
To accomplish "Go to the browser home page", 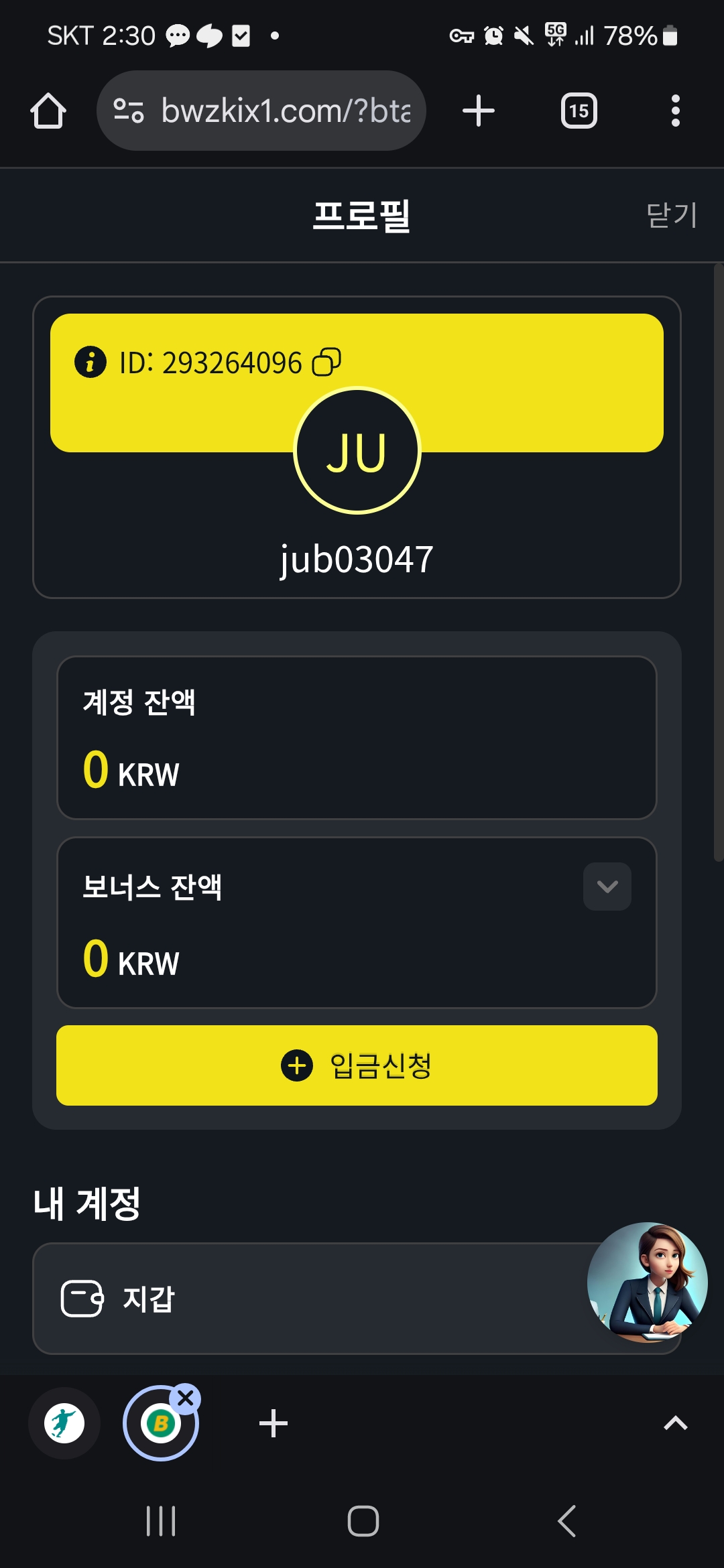I will click(48, 111).
